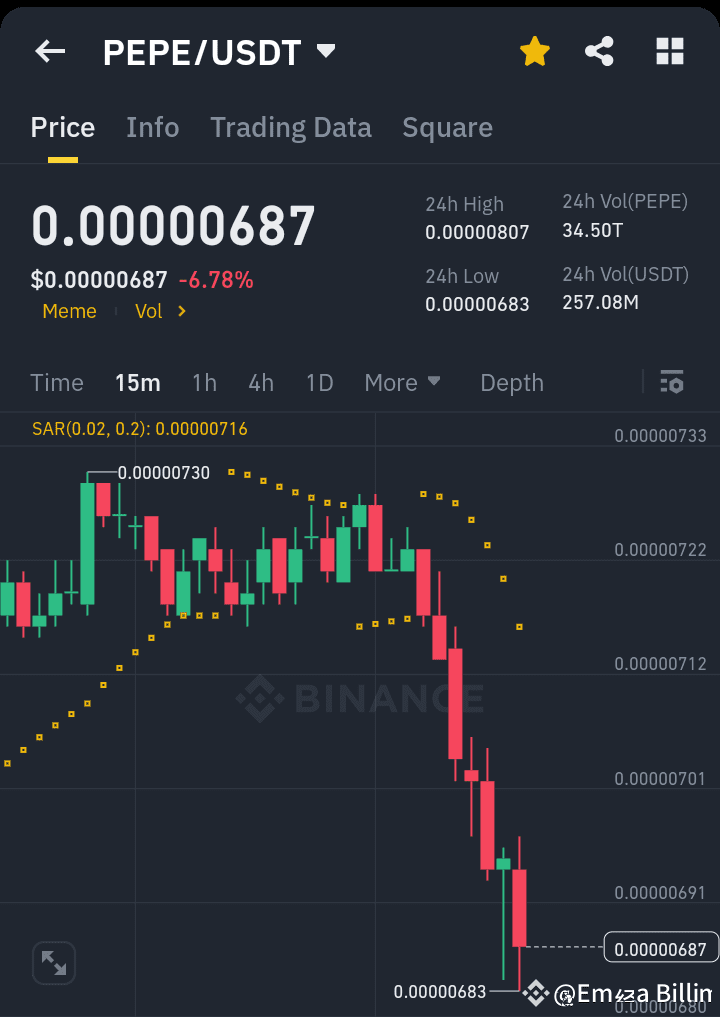Expand chart to fullscreen via bottom-left icon
This screenshot has width=720, height=1017.
click(x=53, y=963)
